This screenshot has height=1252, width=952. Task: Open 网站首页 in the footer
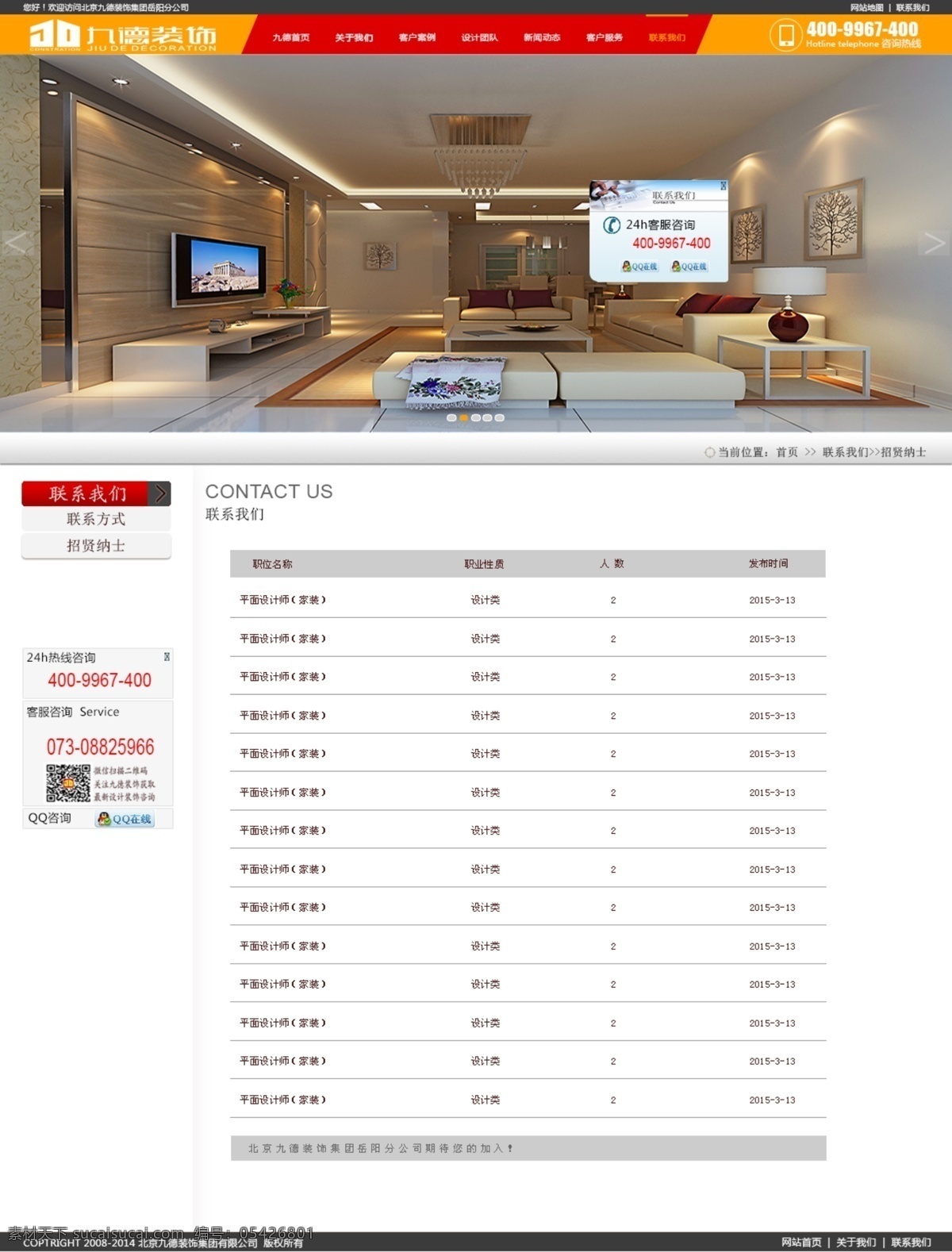click(801, 1242)
